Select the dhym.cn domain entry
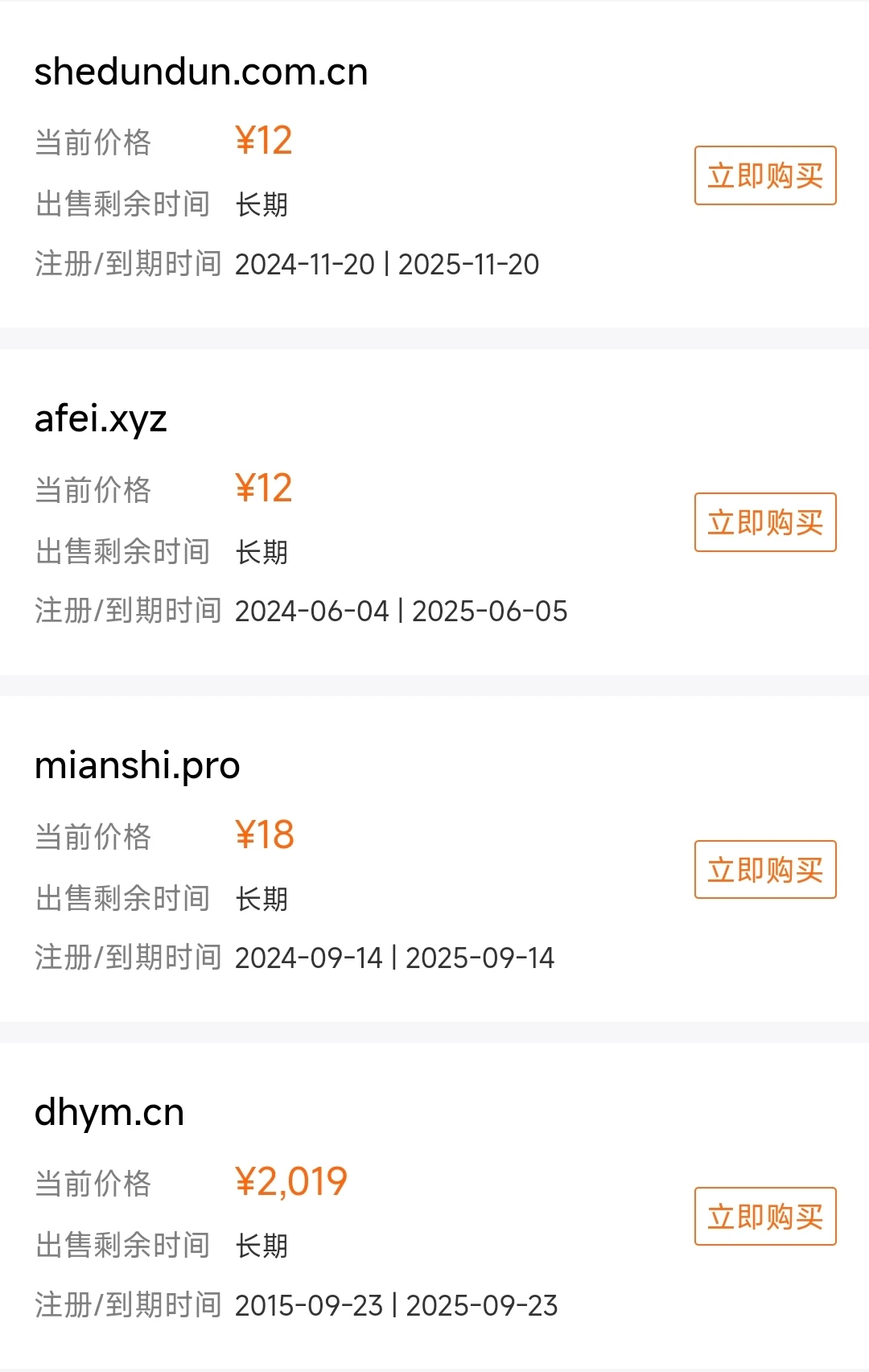The width and height of the screenshot is (869, 1372). pyautogui.click(x=109, y=1113)
